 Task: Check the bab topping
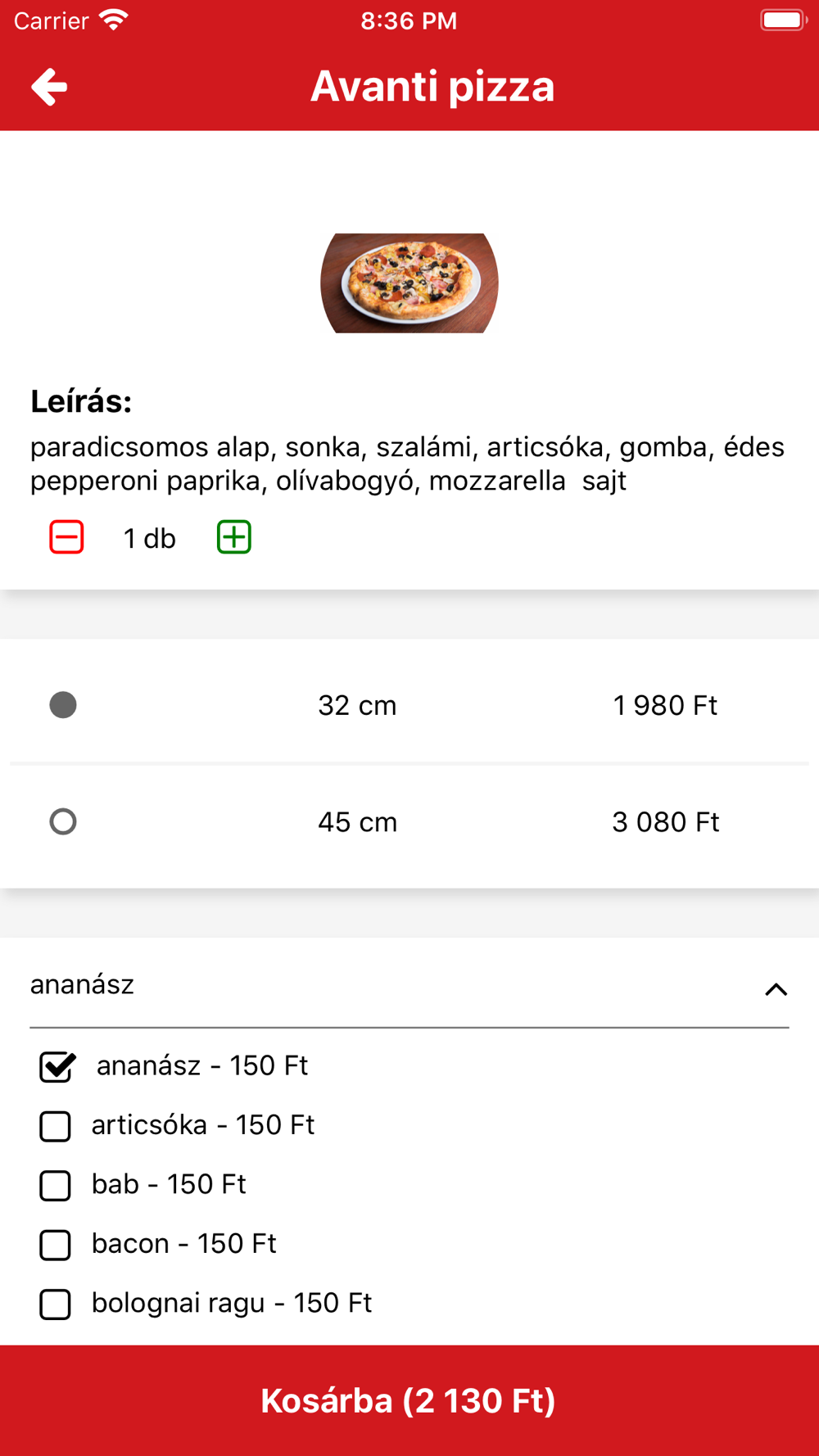coord(55,1185)
